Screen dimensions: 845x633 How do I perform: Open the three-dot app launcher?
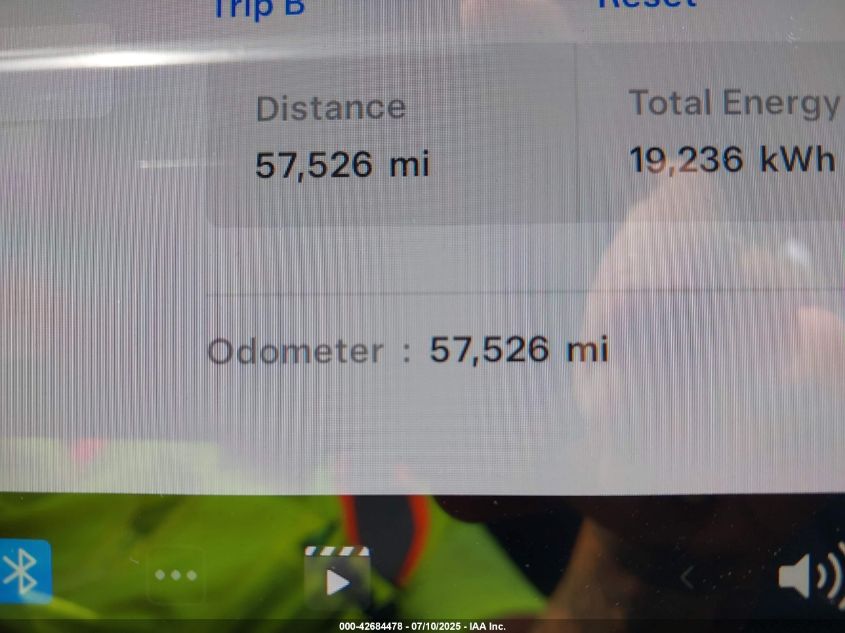[x=175, y=575]
